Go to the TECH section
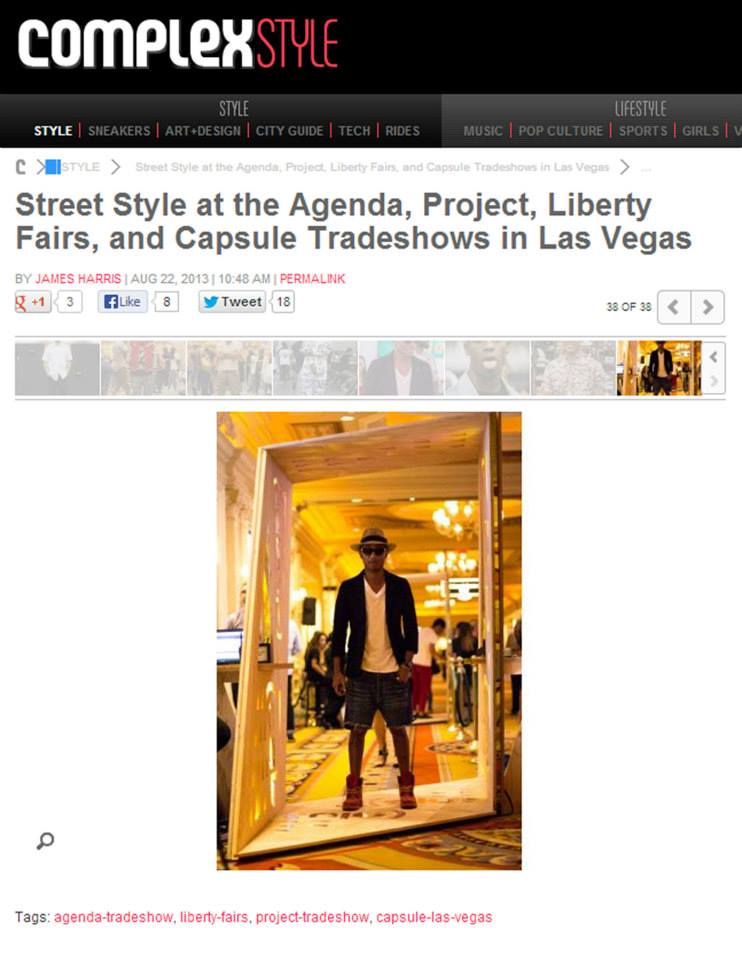This screenshot has height=960, width=742. [x=354, y=131]
